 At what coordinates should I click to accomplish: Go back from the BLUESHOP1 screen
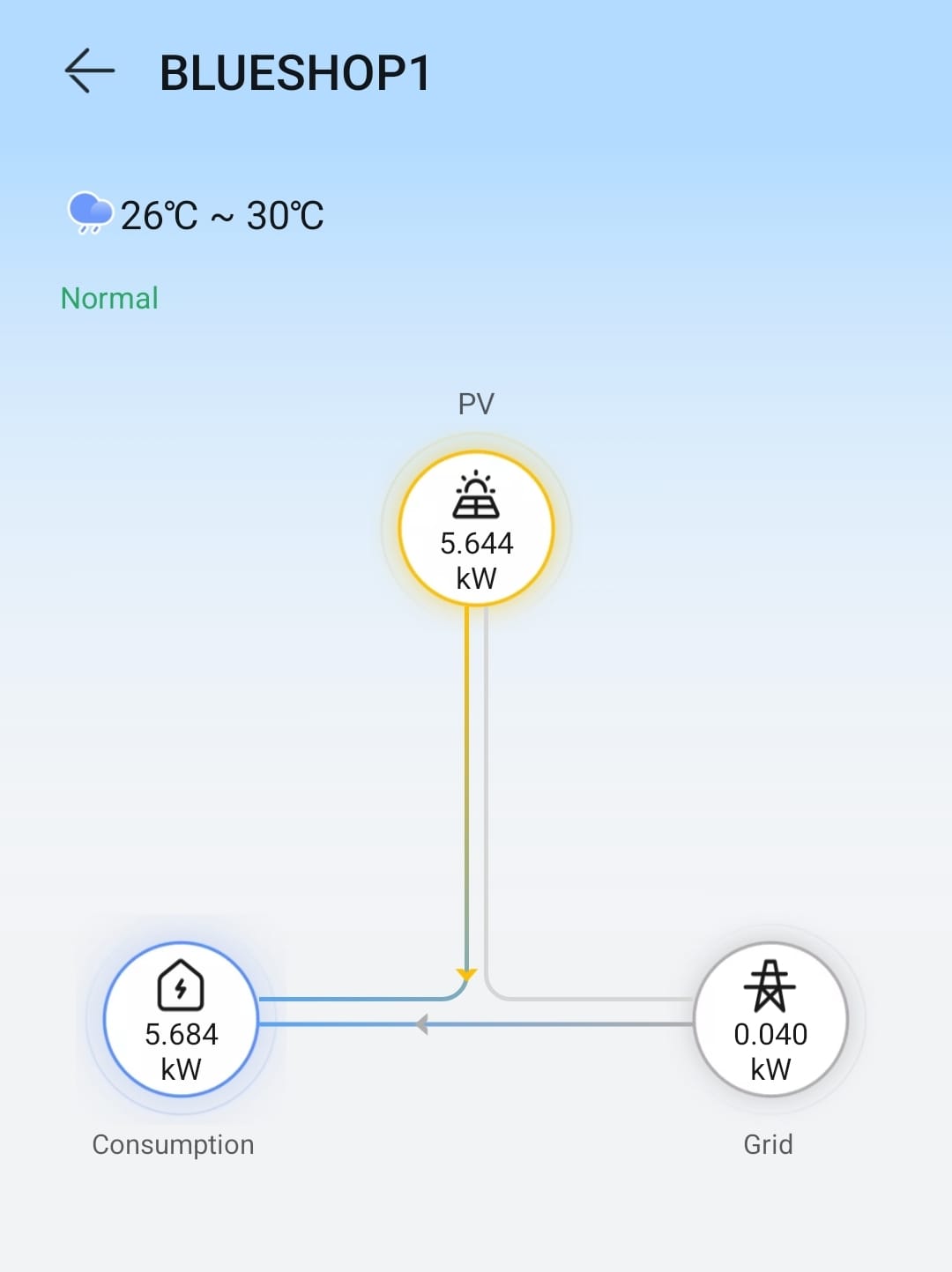click(90, 71)
